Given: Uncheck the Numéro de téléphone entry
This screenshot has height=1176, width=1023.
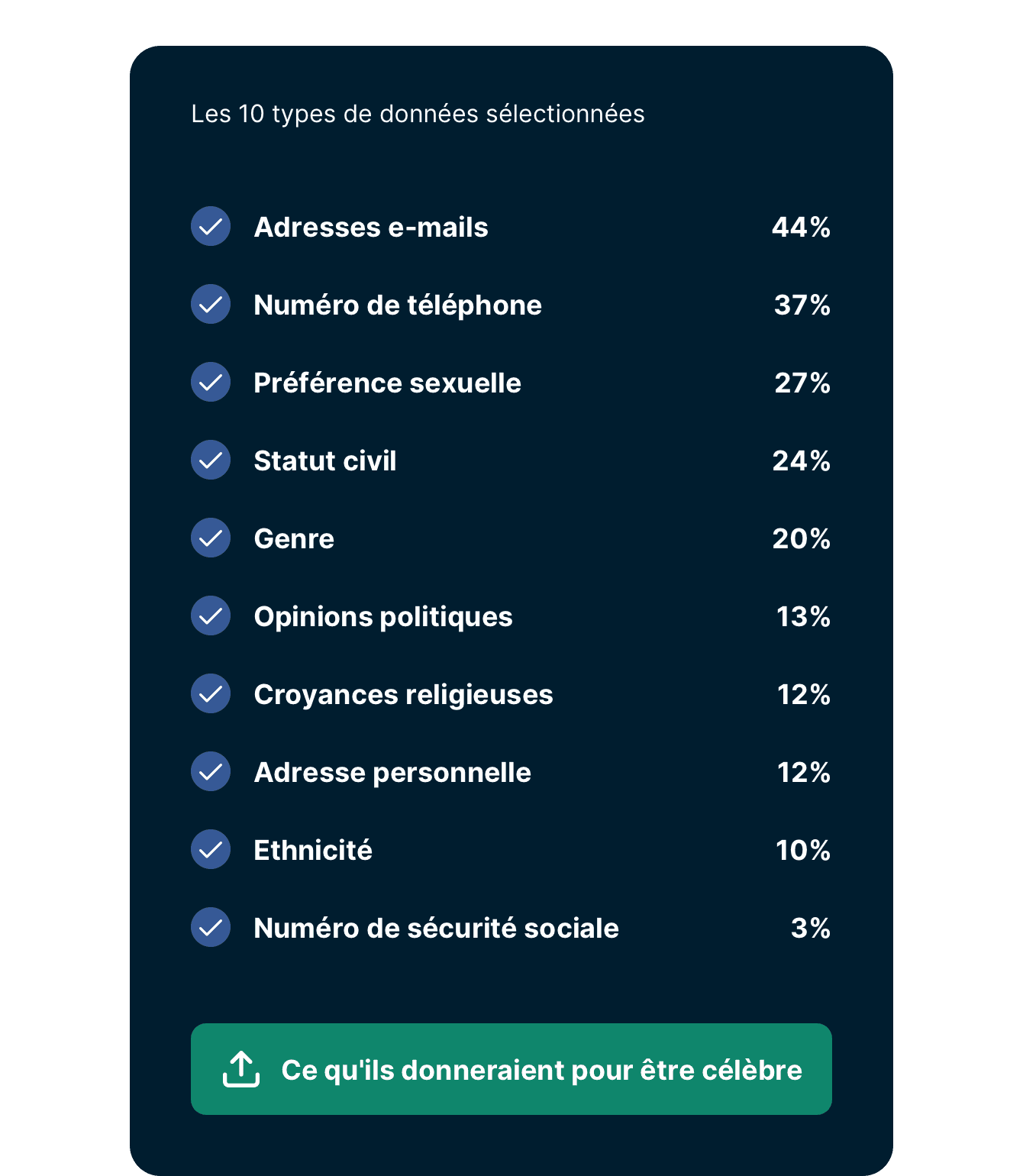Looking at the screenshot, I should tap(210, 304).
